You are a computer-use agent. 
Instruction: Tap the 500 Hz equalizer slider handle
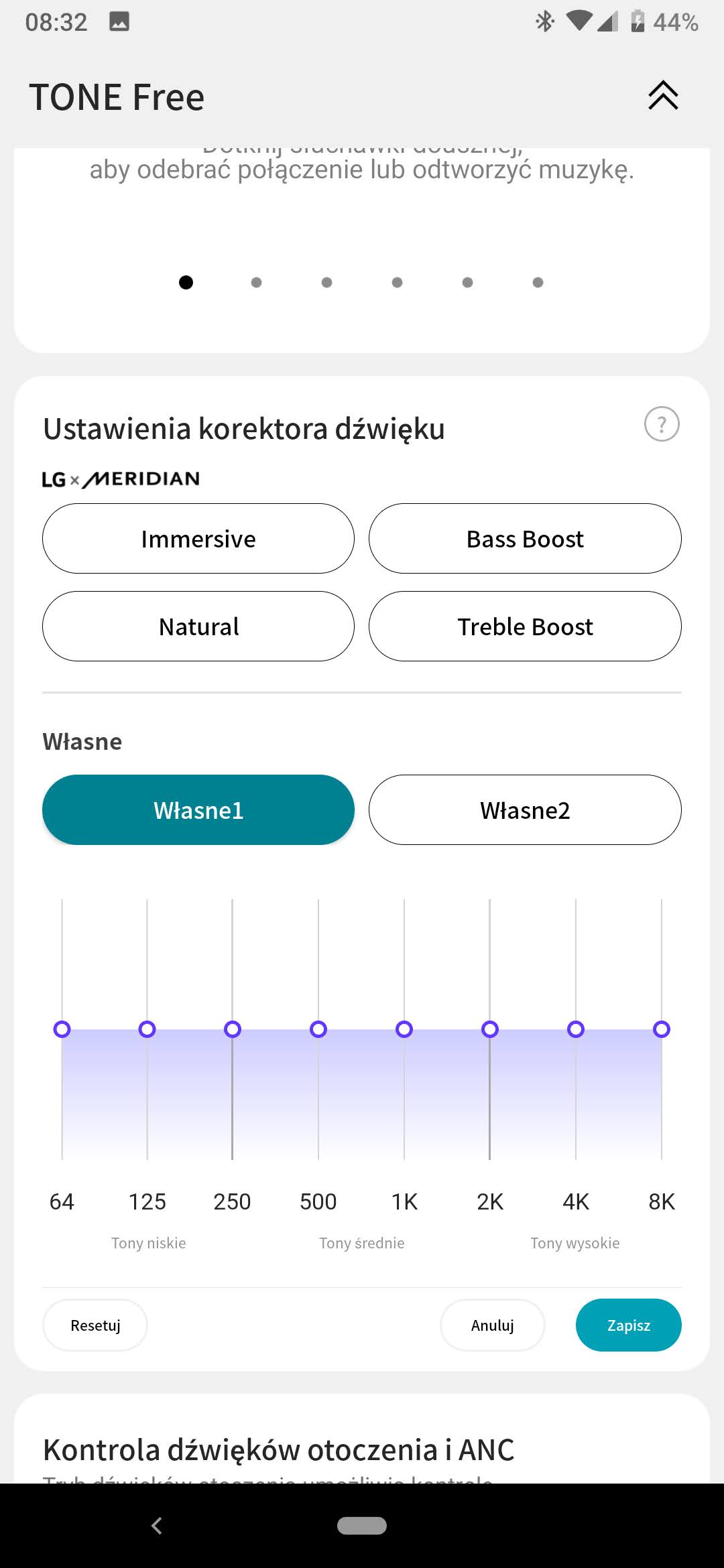[x=318, y=1029]
